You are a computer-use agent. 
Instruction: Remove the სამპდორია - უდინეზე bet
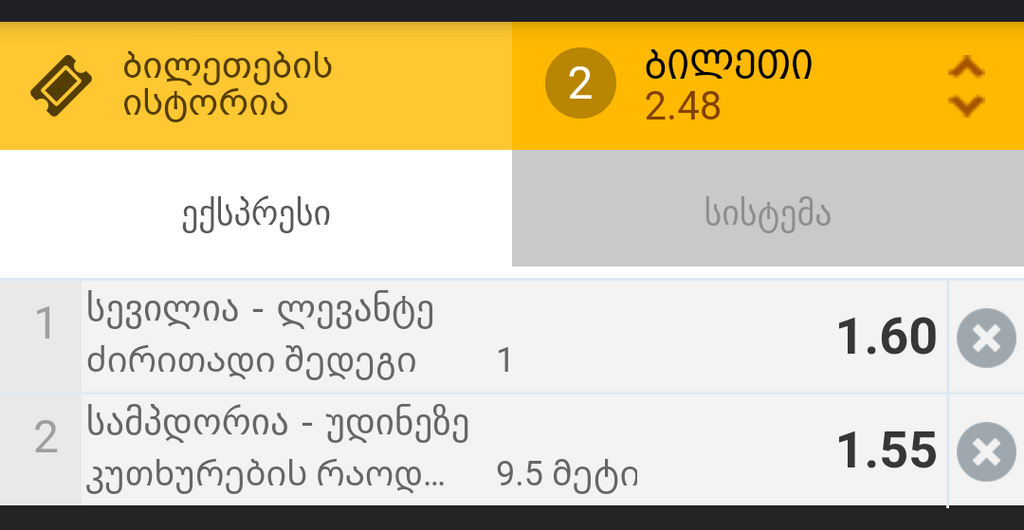tap(985, 452)
